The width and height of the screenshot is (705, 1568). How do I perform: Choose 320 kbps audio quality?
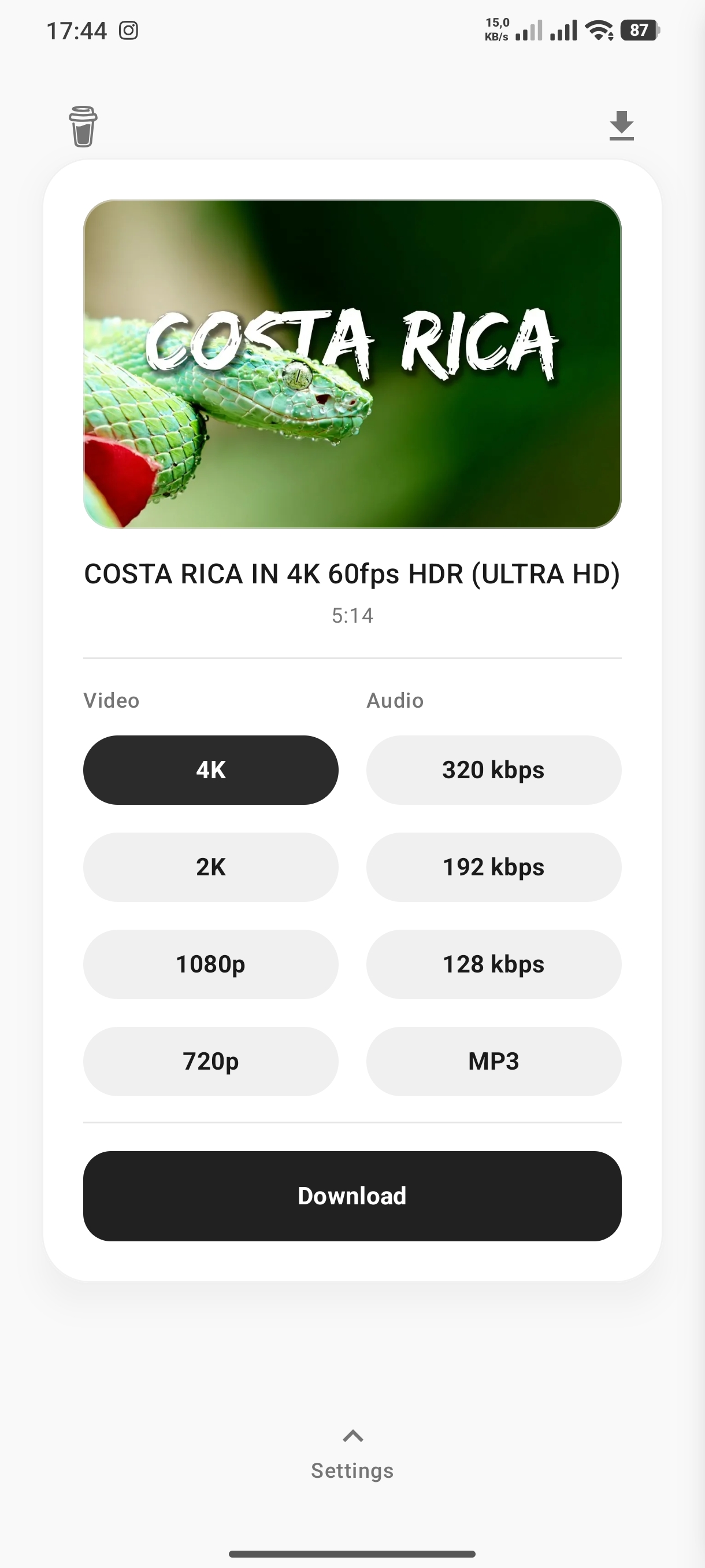pos(493,770)
